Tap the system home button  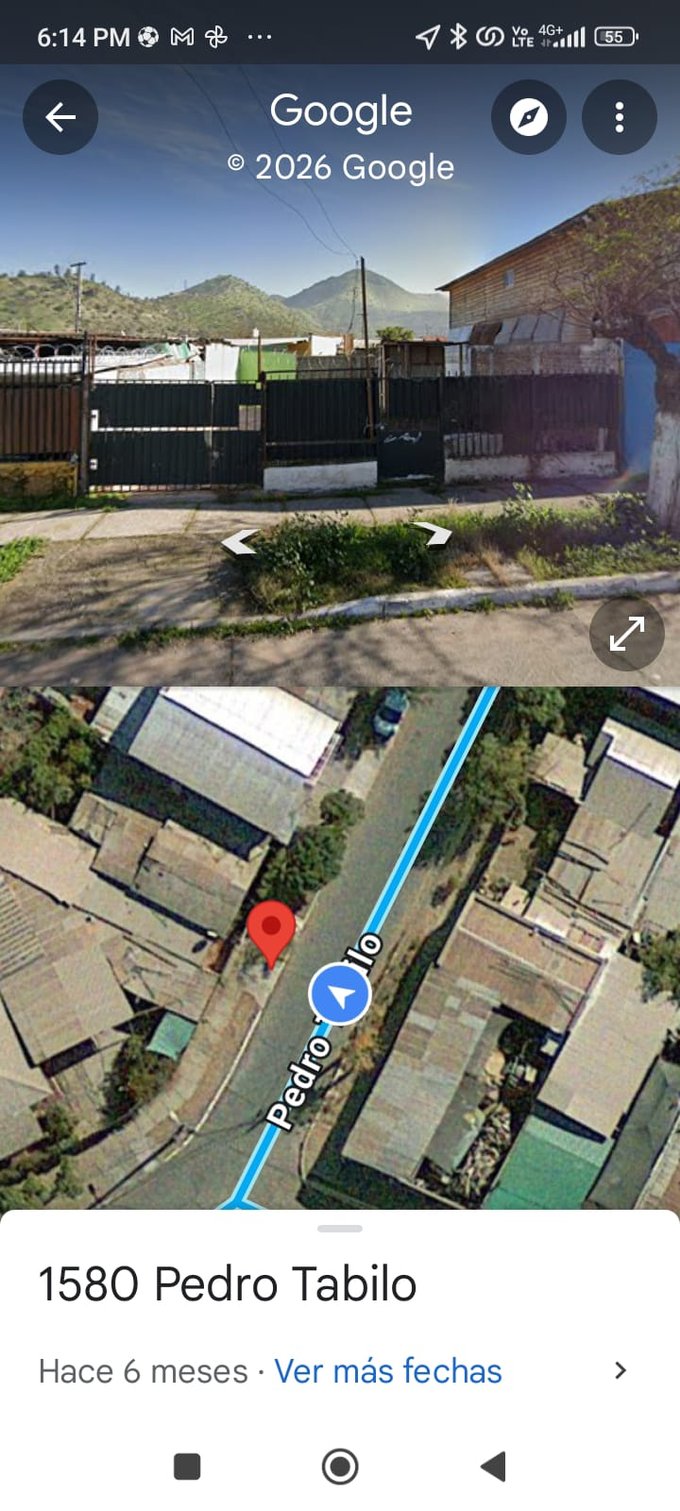tap(340, 1466)
